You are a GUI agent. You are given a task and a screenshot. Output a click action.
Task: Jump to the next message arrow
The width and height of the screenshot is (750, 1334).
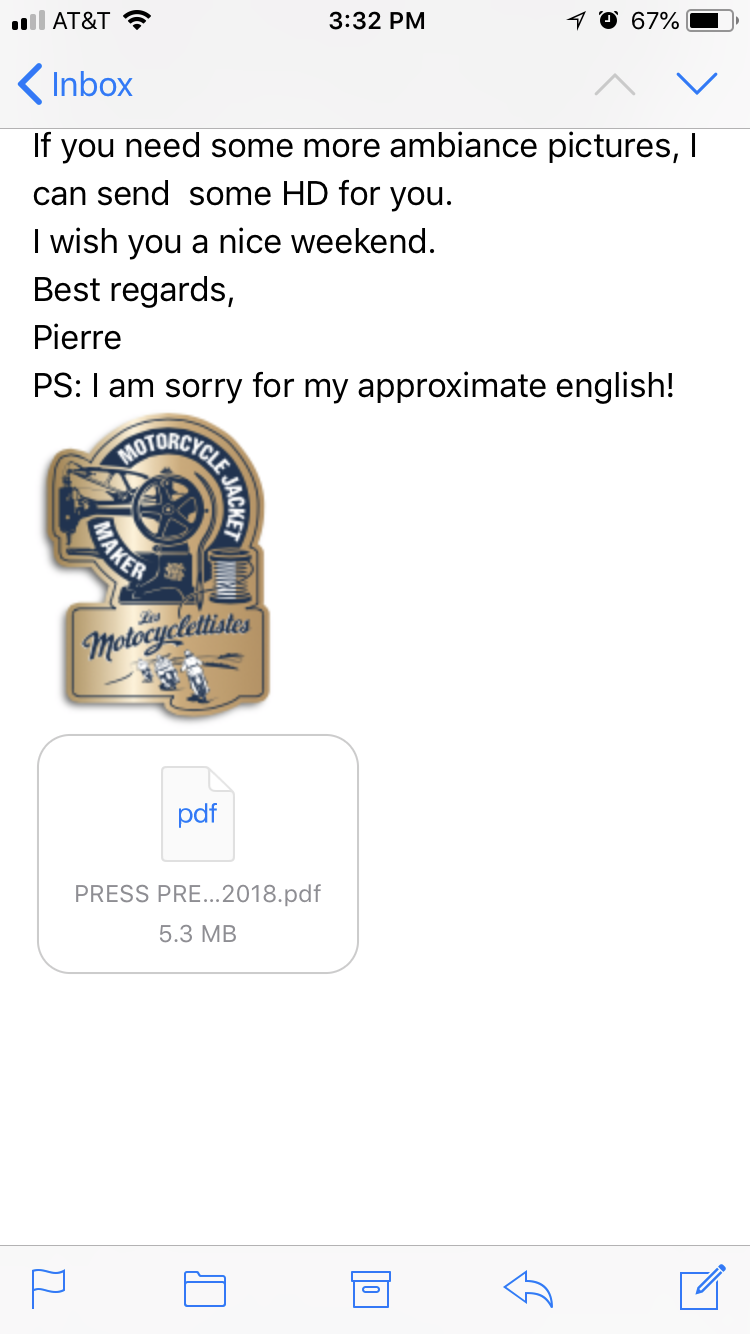696,84
